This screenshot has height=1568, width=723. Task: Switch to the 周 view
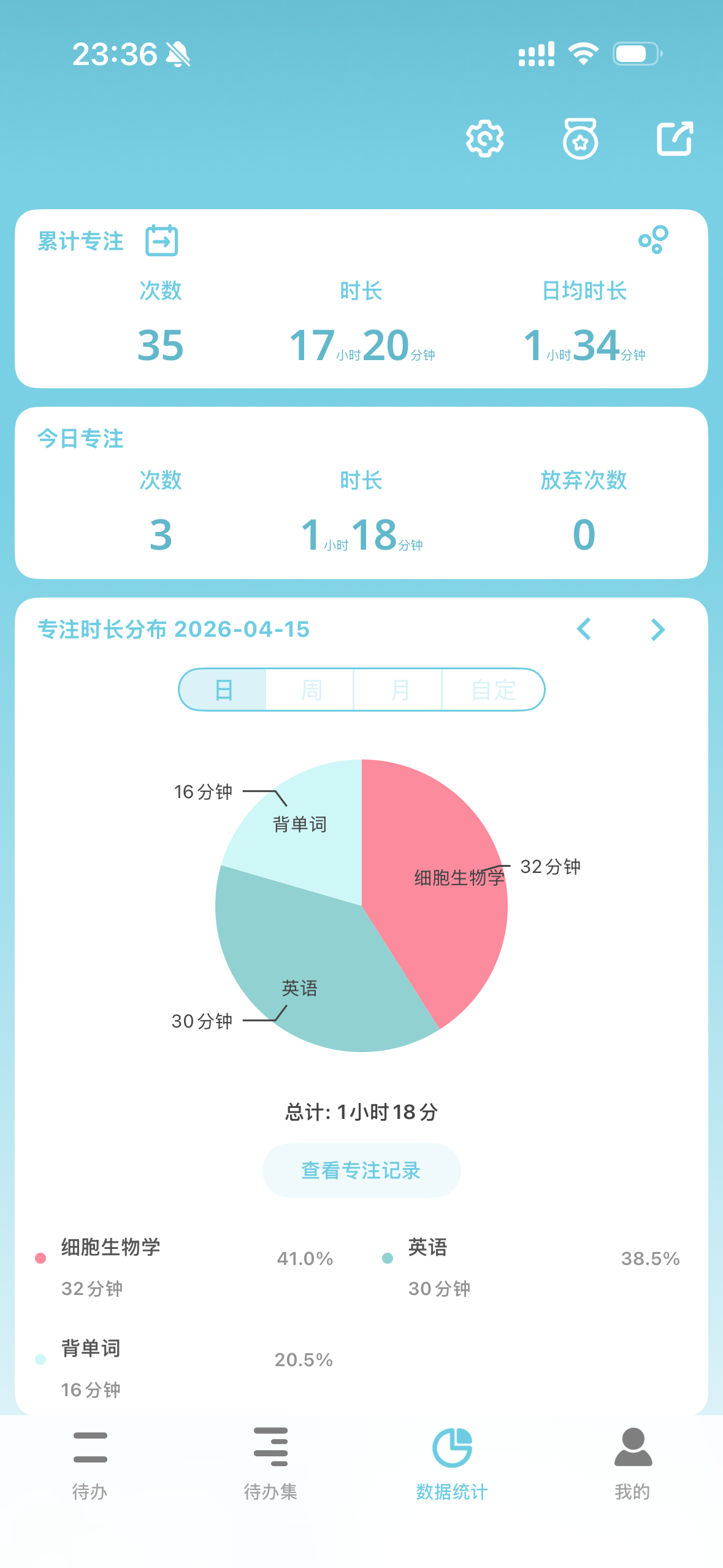(311, 690)
